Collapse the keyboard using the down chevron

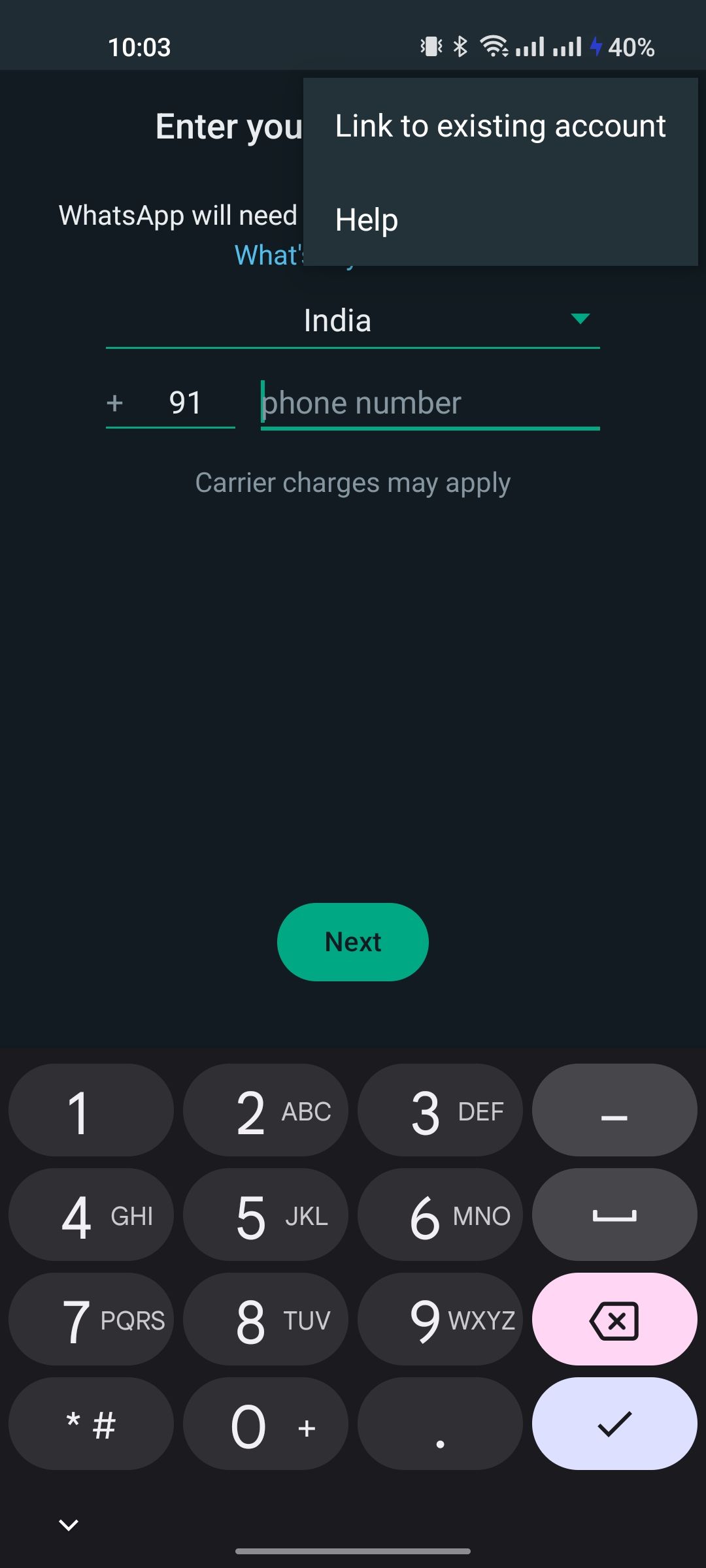(x=67, y=1526)
